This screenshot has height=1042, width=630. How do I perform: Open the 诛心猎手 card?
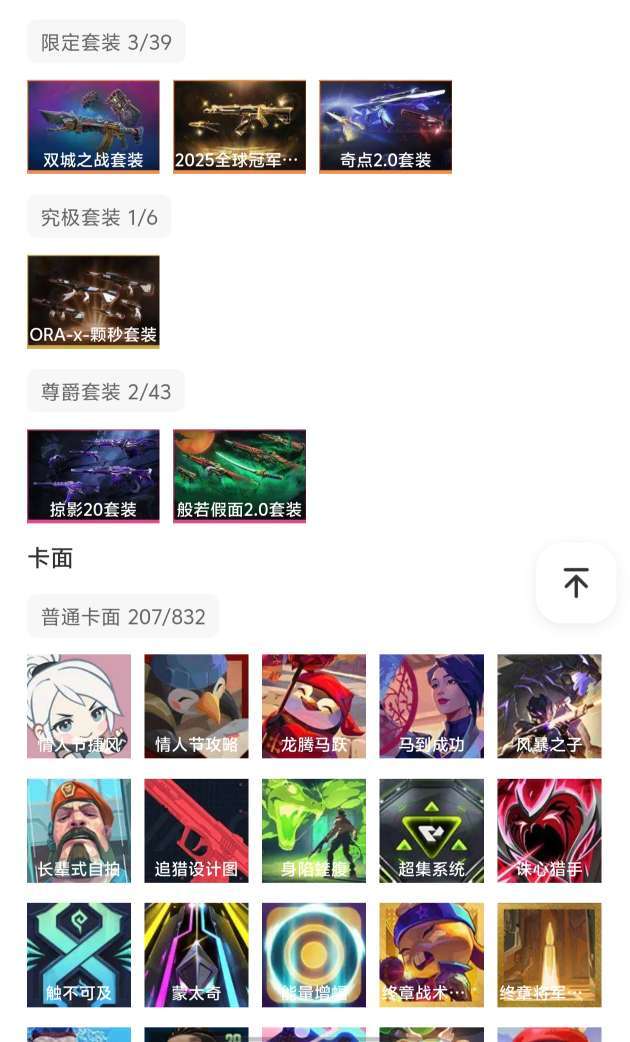coord(549,831)
